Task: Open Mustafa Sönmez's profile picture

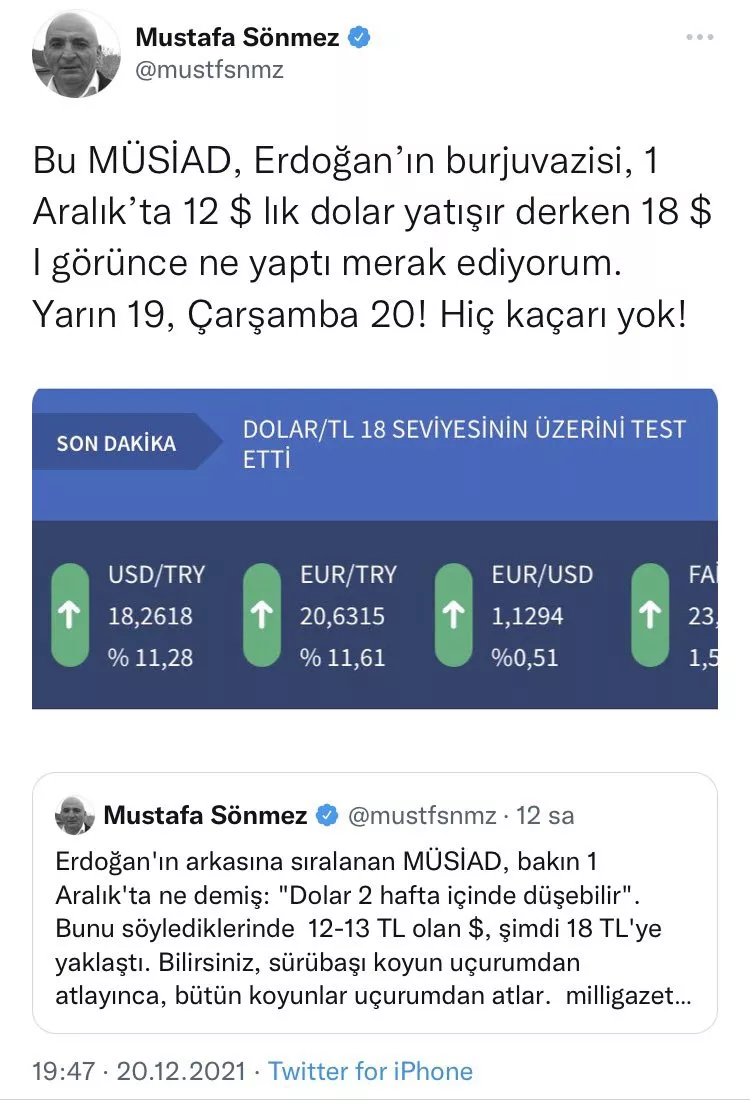Action: tap(76, 56)
